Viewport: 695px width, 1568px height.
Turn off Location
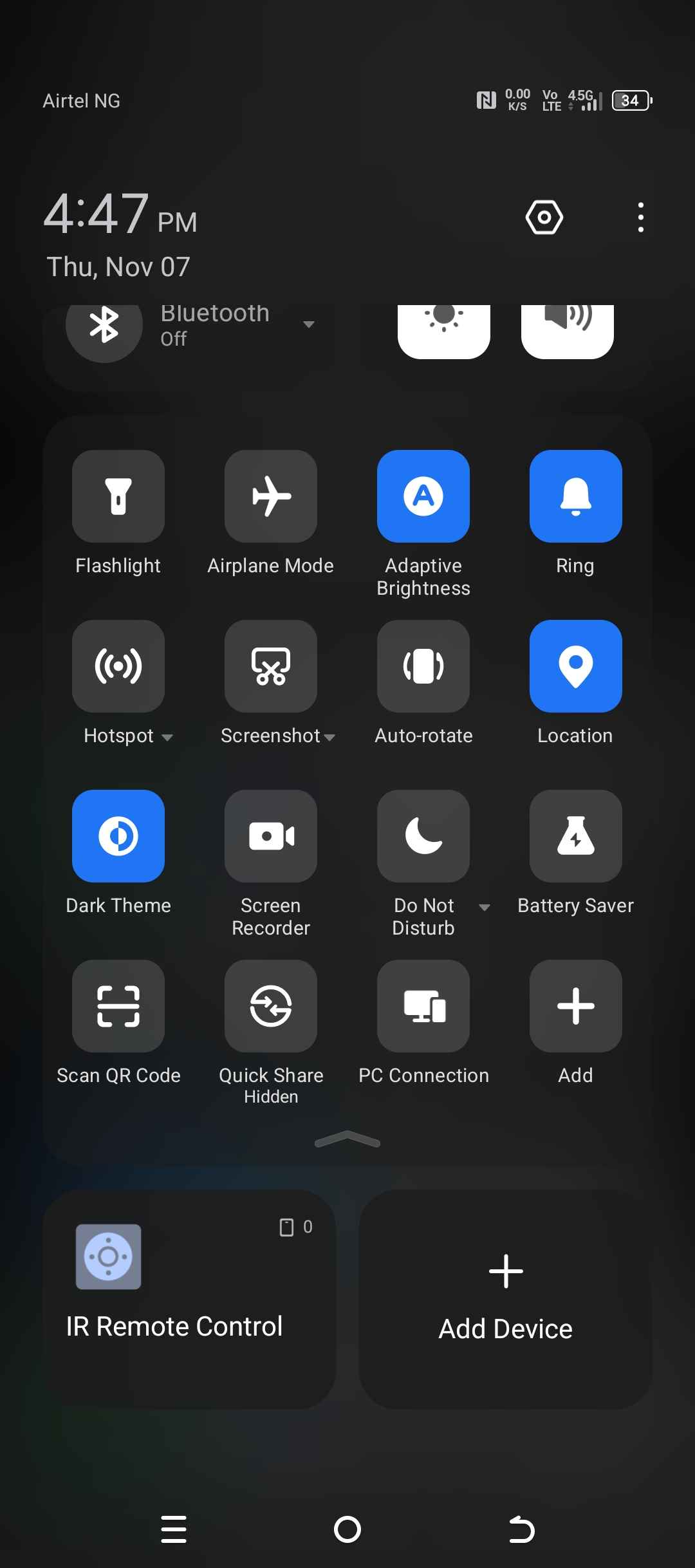pos(575,666)
